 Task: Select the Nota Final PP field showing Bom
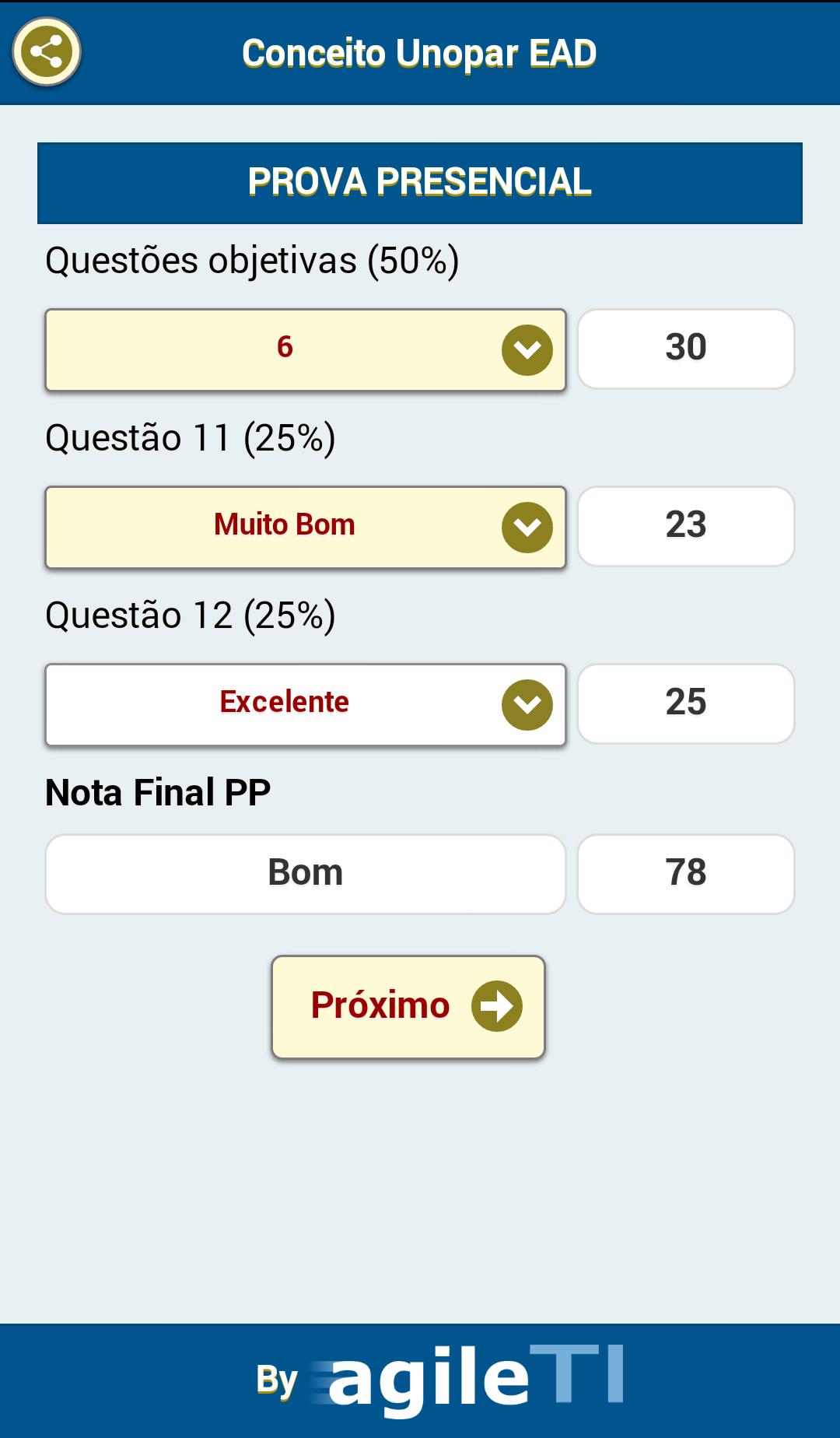[305, 872]
